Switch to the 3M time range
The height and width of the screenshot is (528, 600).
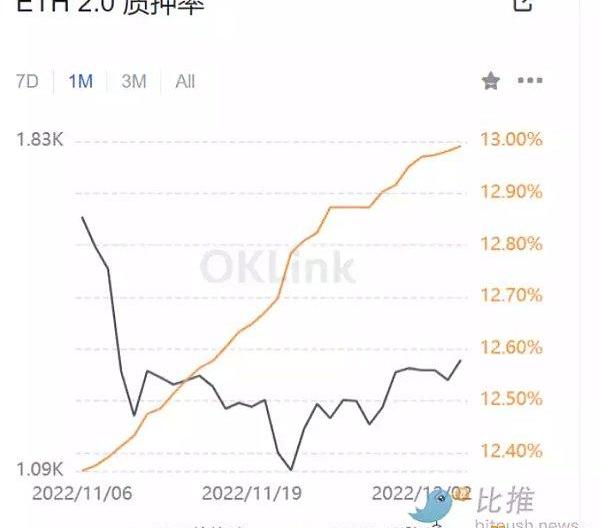[x=133, y=82]
